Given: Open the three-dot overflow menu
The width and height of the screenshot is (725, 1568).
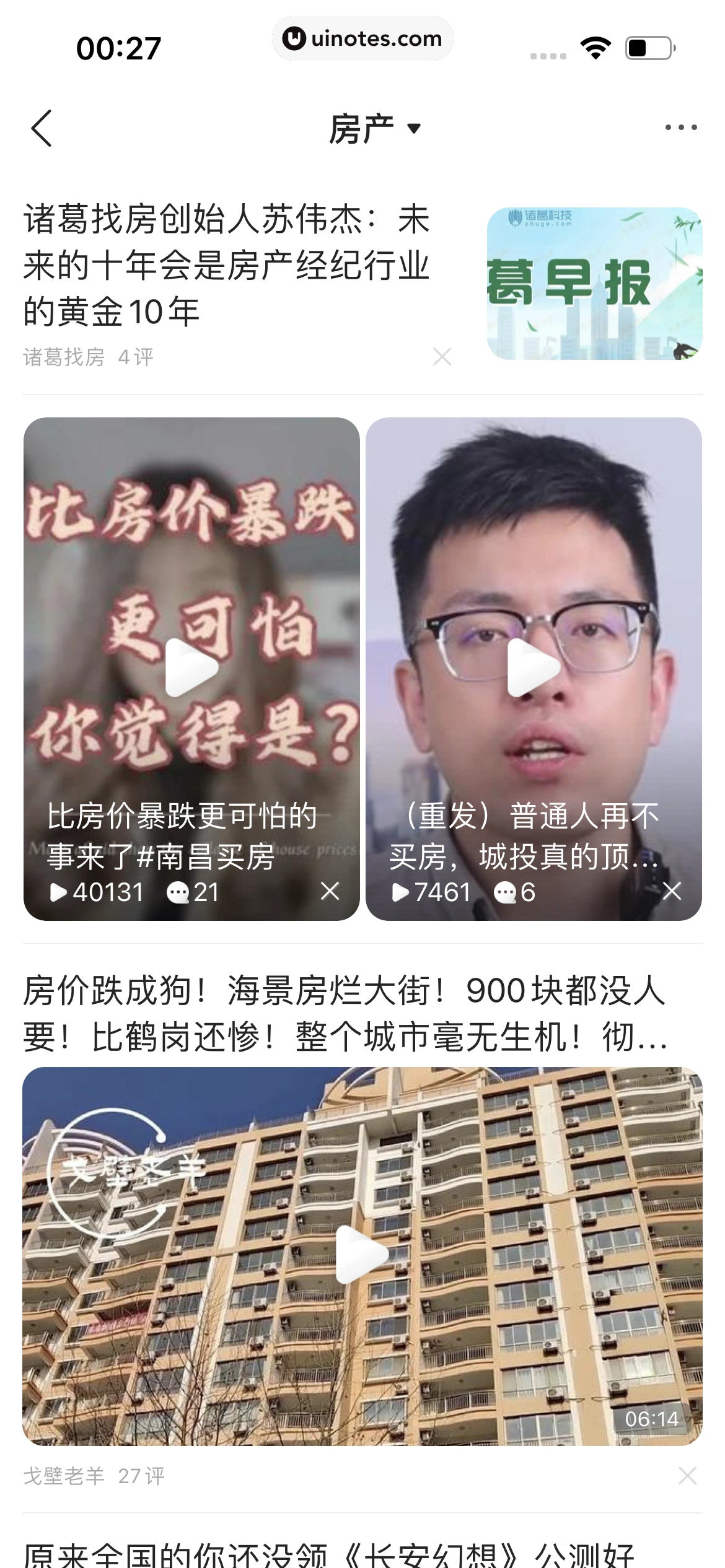Looking at the screenshot, I should point(680,128).
